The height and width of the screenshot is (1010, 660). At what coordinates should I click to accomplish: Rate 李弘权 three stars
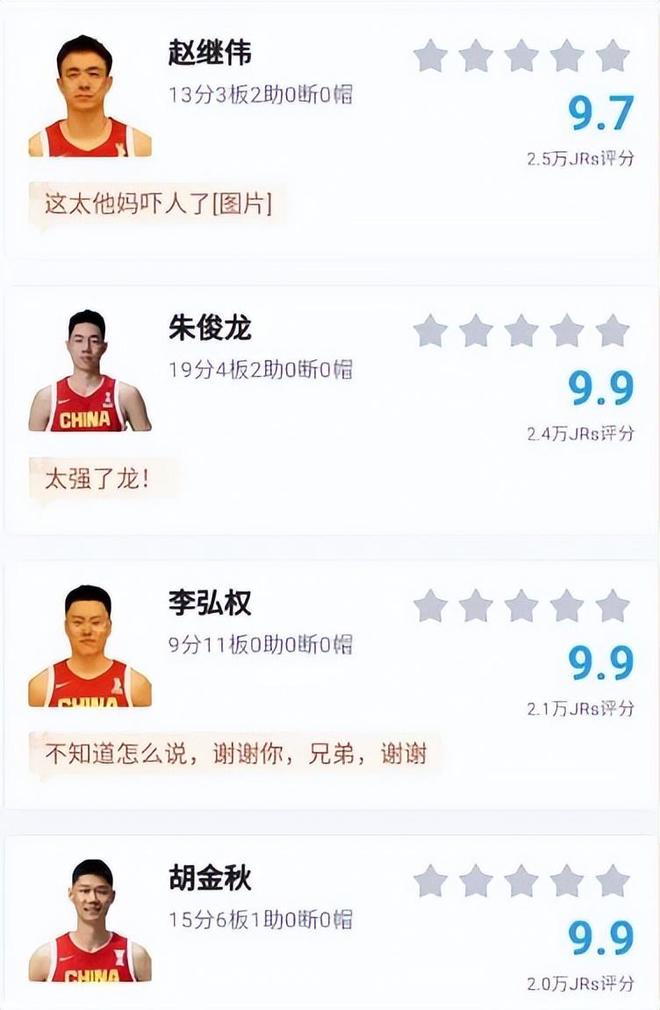(521, 605)
